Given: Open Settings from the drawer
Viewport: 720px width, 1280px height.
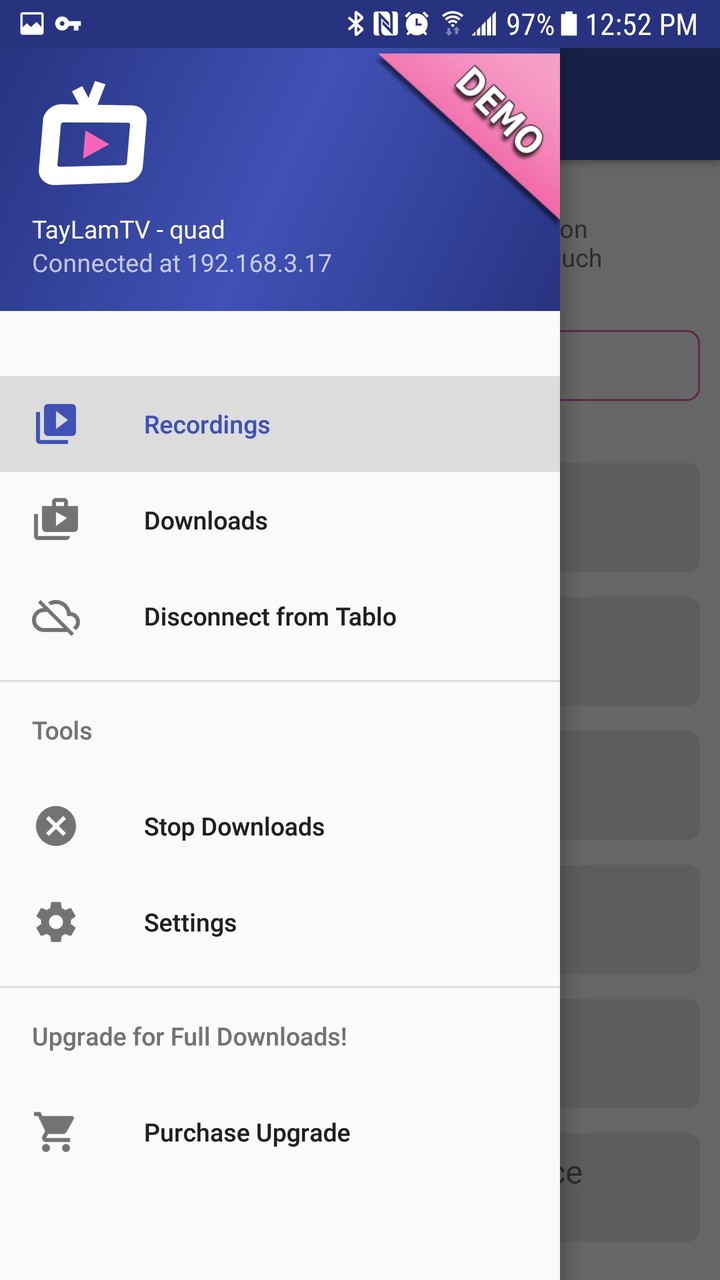Looking at the screenshot, I should pos(189,923).
